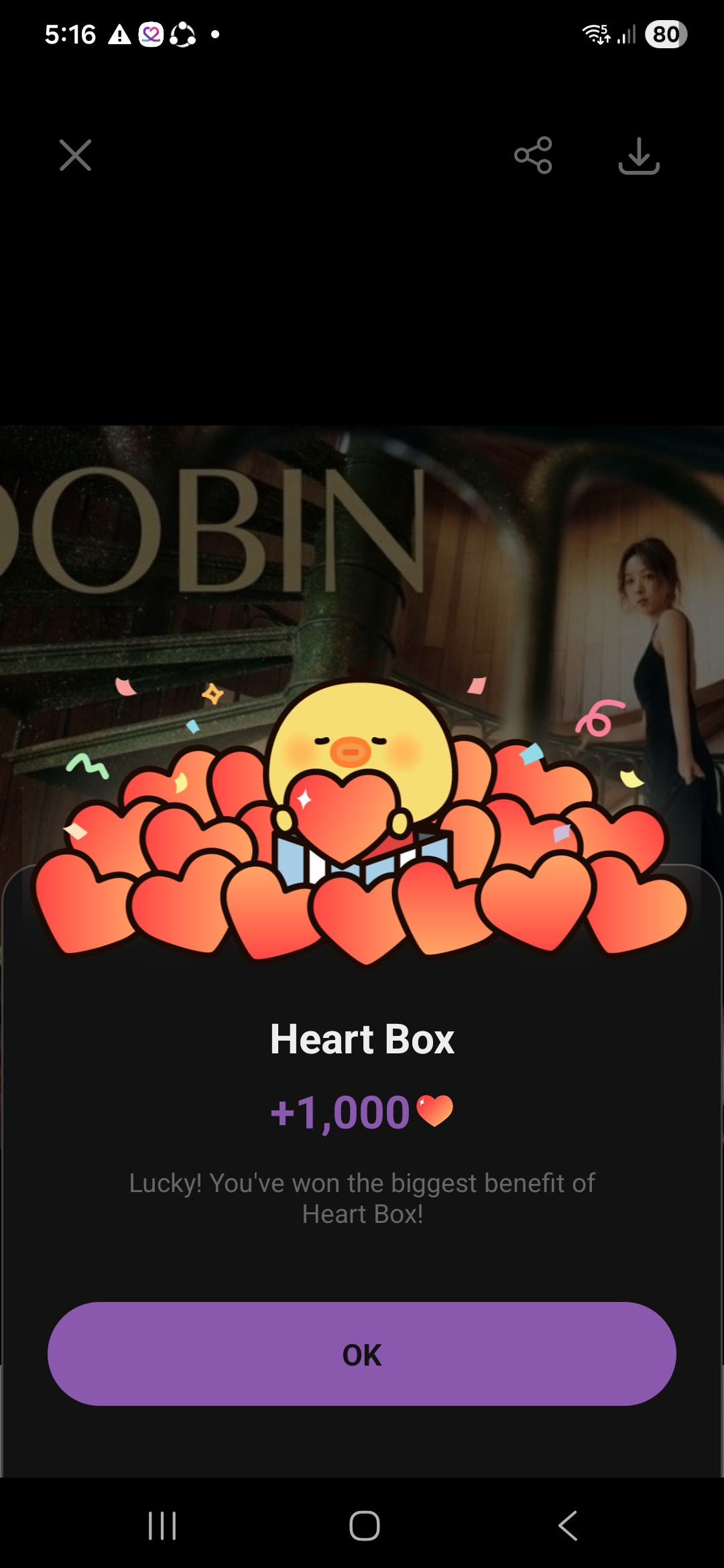Close the image viewer
Viewport: 724px width, 1568px height.
[x=75, y=155]
